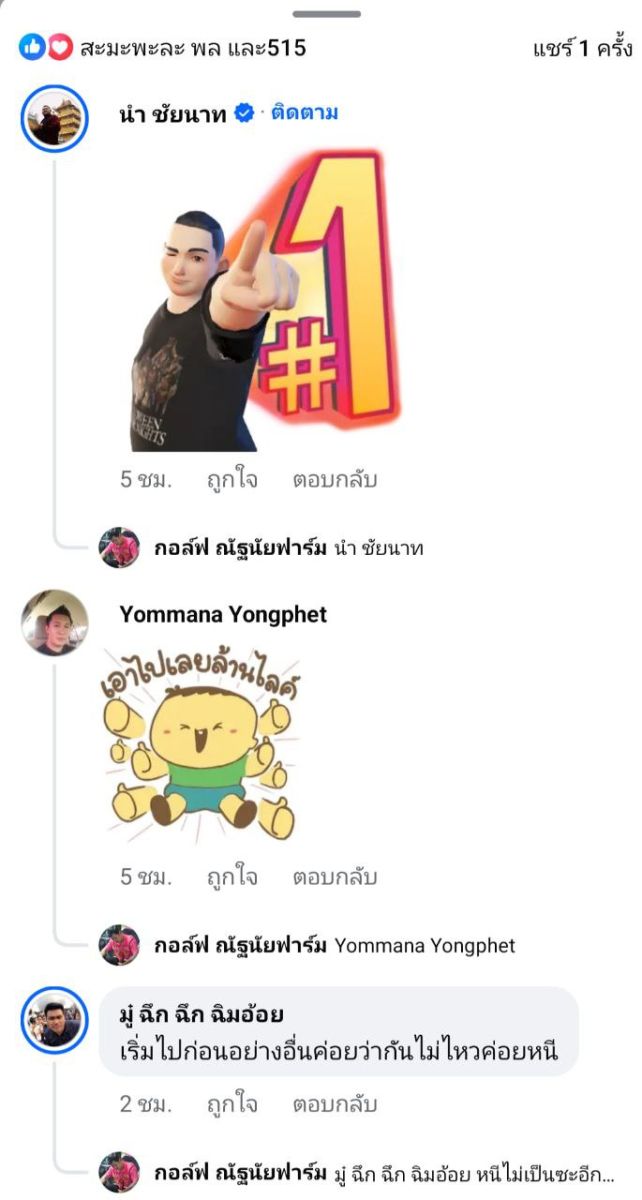Reply to Yommana Yongphet's comment
The image size is (642, 1200).
(x=334, y=877)
